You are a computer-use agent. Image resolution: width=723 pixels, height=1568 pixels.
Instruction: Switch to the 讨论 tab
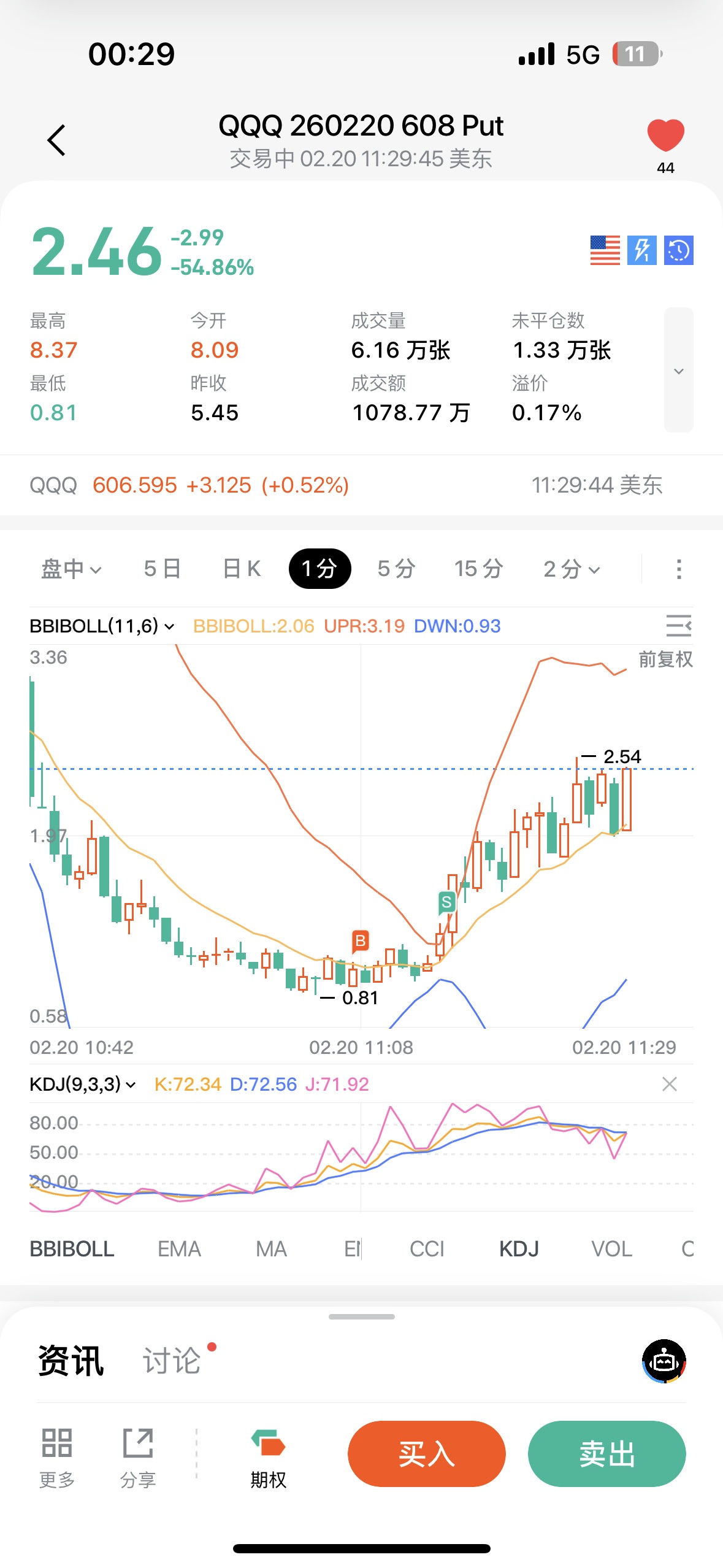[x=172, y=1361]
